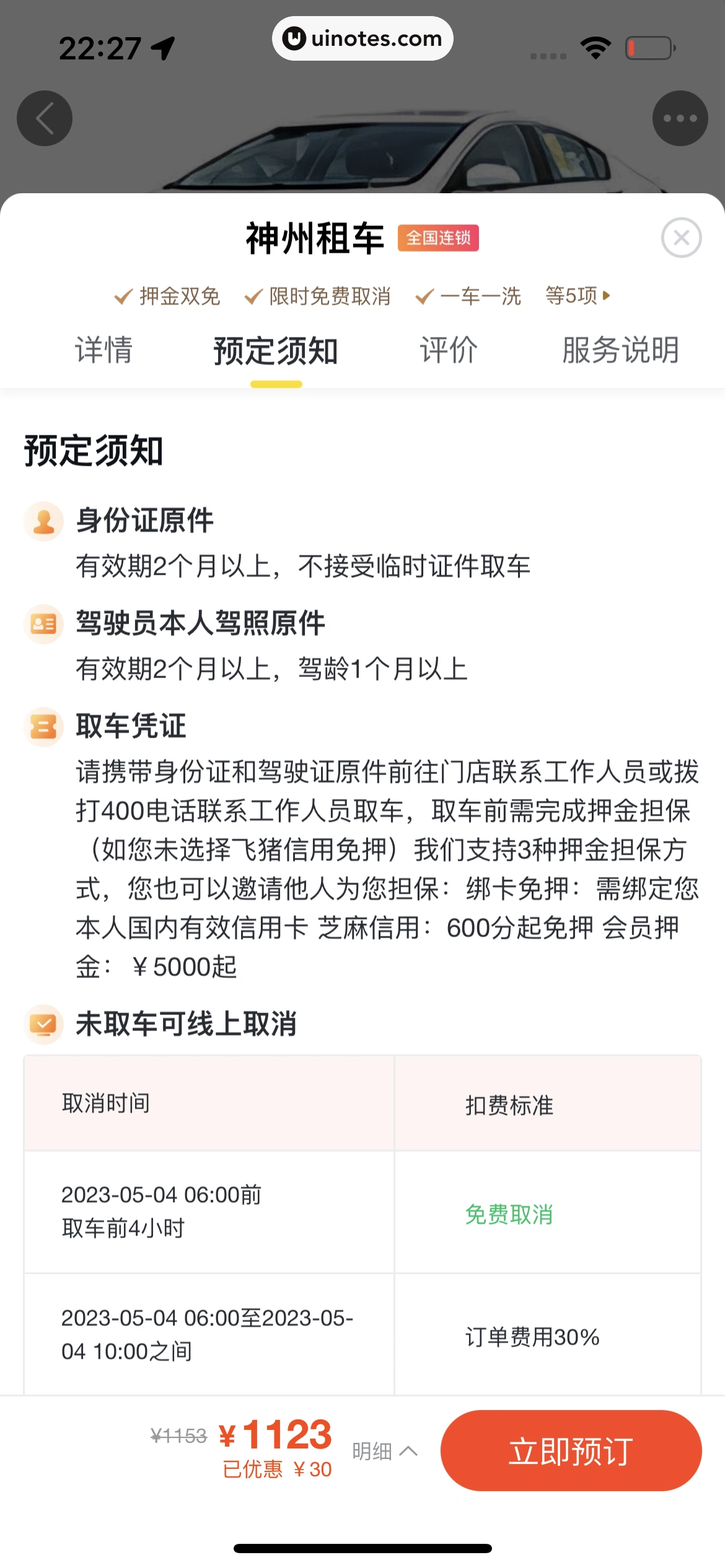The height and width of the screenshot is (1568, 725).
Task: Select the 预定须知 tab
Action: pyautogui.click(x=276, y=351)
